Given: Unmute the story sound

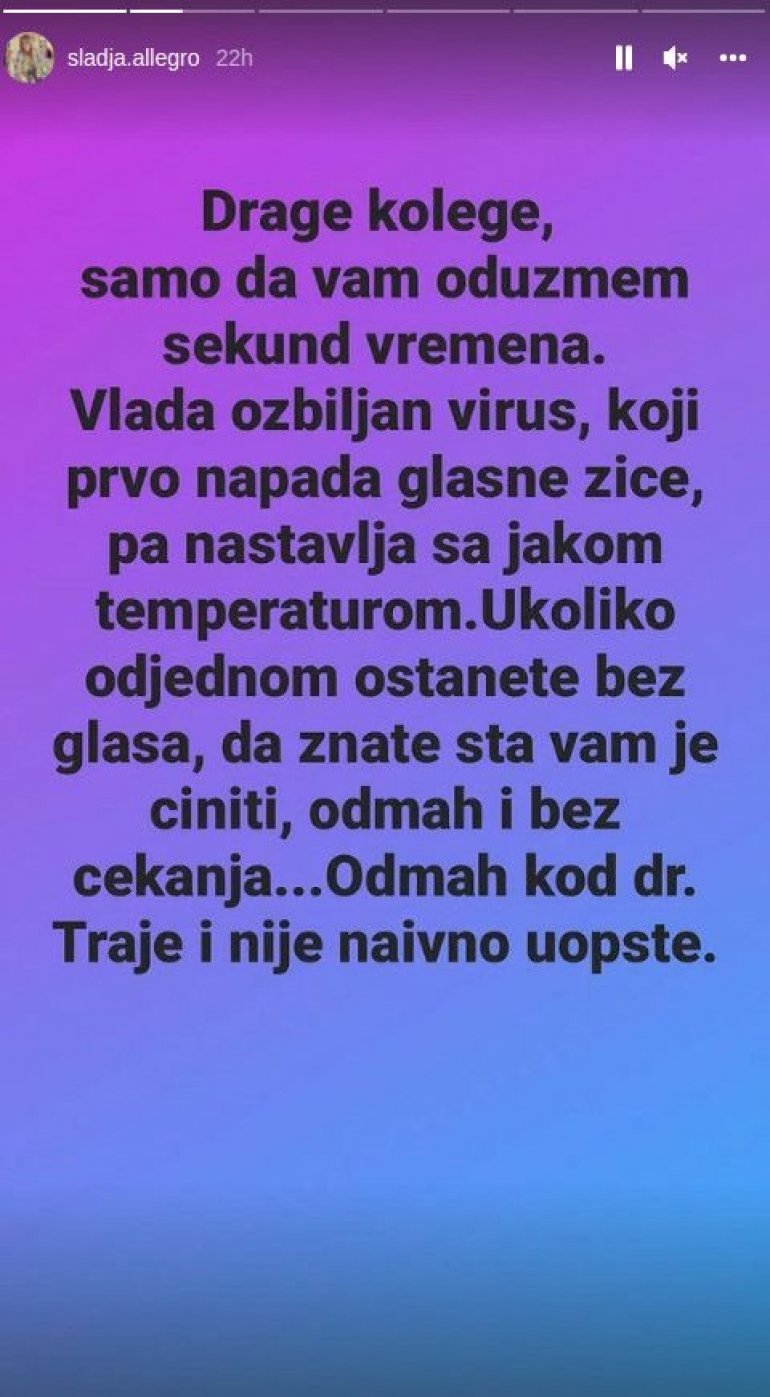Looking at the screenshot, I should tap(675, 58).
